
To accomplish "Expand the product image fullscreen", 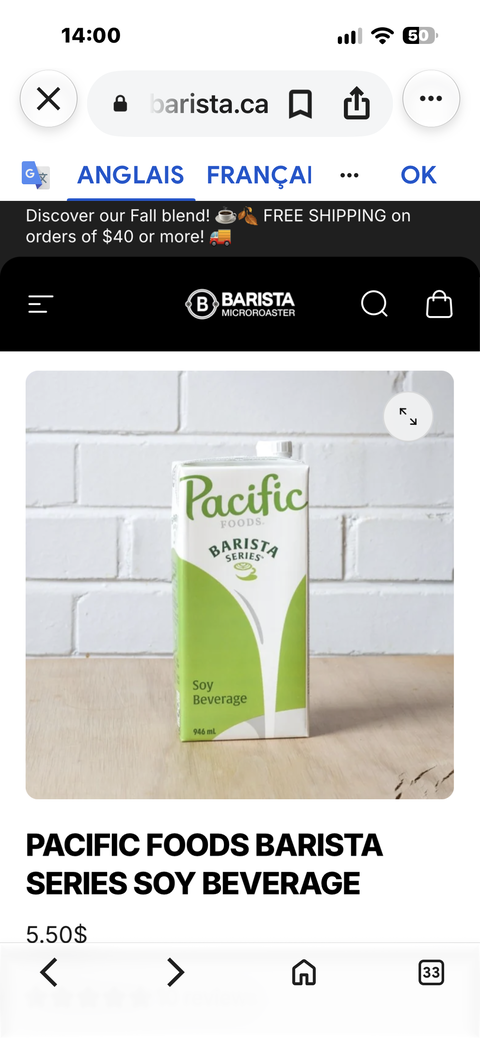I will (x=408, y=416).
